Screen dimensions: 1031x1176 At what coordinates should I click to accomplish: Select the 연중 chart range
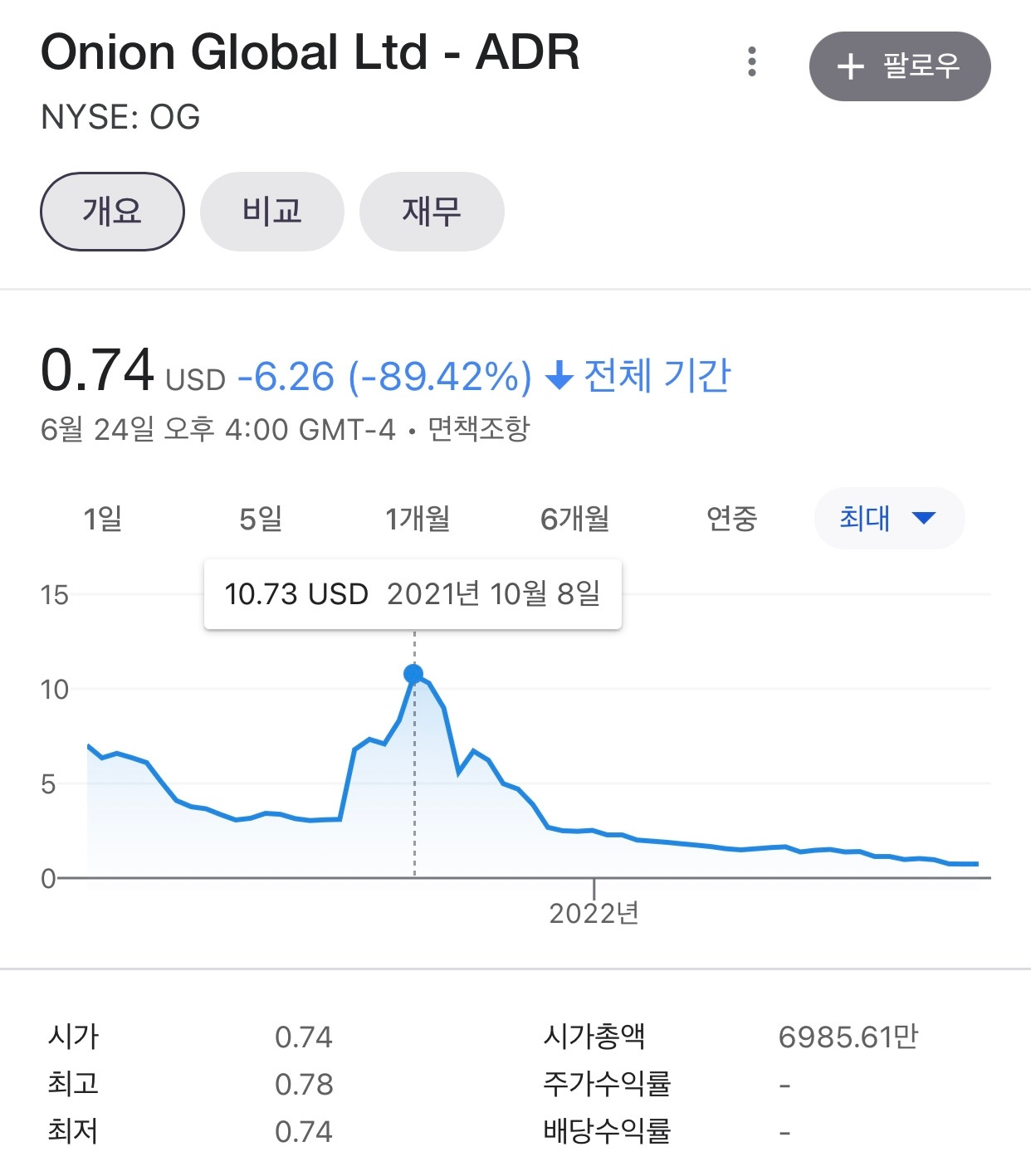coord(731,519)
